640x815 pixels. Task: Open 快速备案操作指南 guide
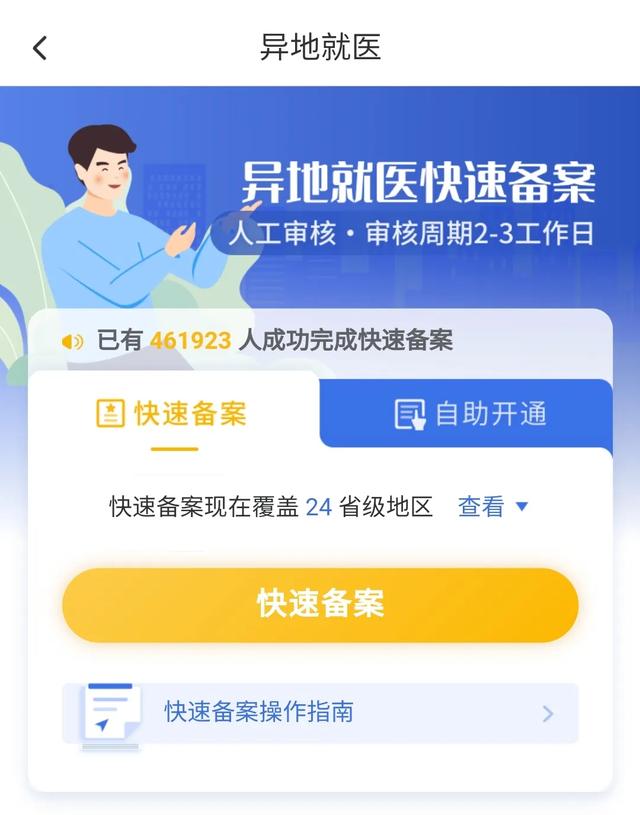pos(320,713)
